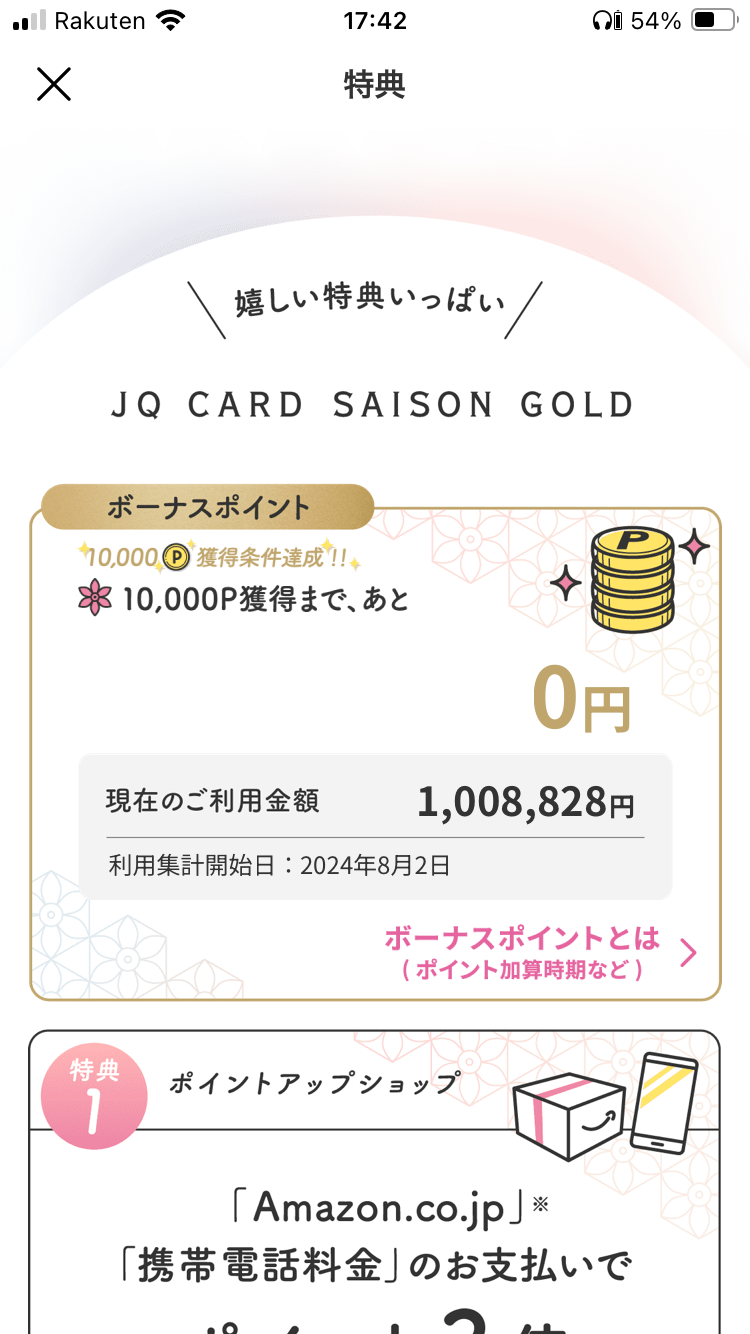Open the 特典1 ポイントアップショップ card
Screen dimensions: 750x1334
pyautogui.click(x=375, y=1182)
